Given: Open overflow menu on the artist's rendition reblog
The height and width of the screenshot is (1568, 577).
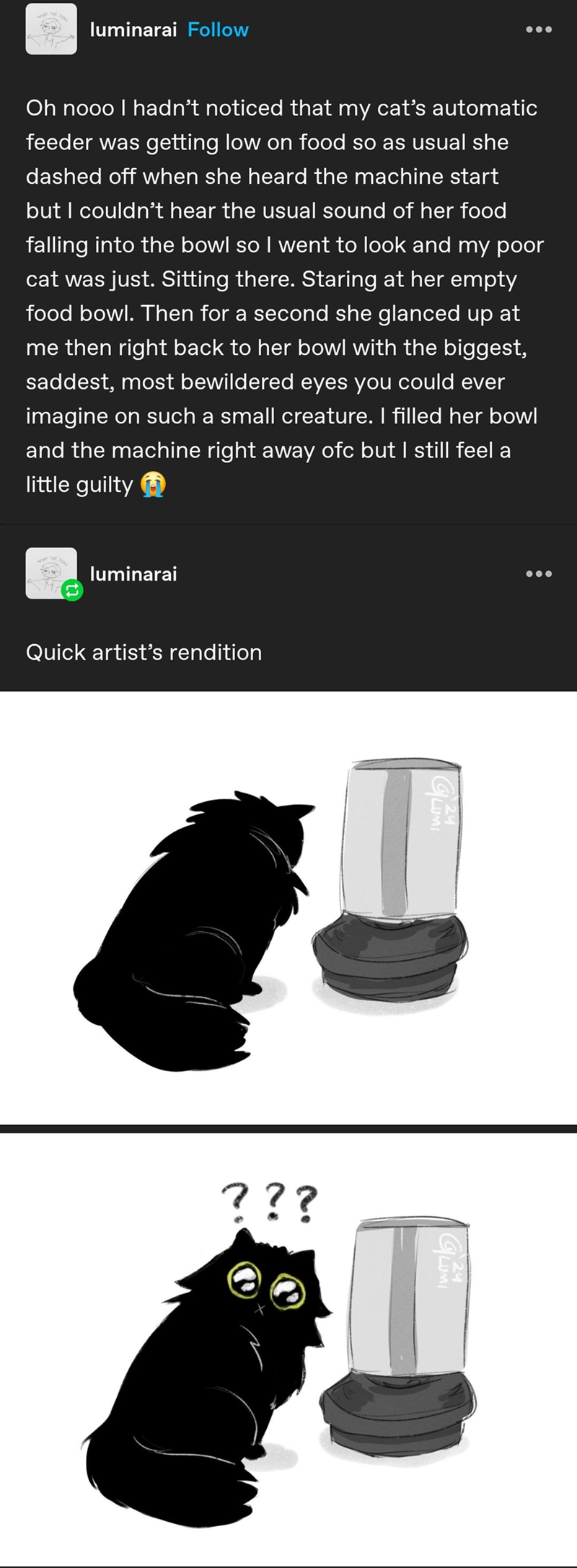Looking at the screenshot, I should coord(539,574).
